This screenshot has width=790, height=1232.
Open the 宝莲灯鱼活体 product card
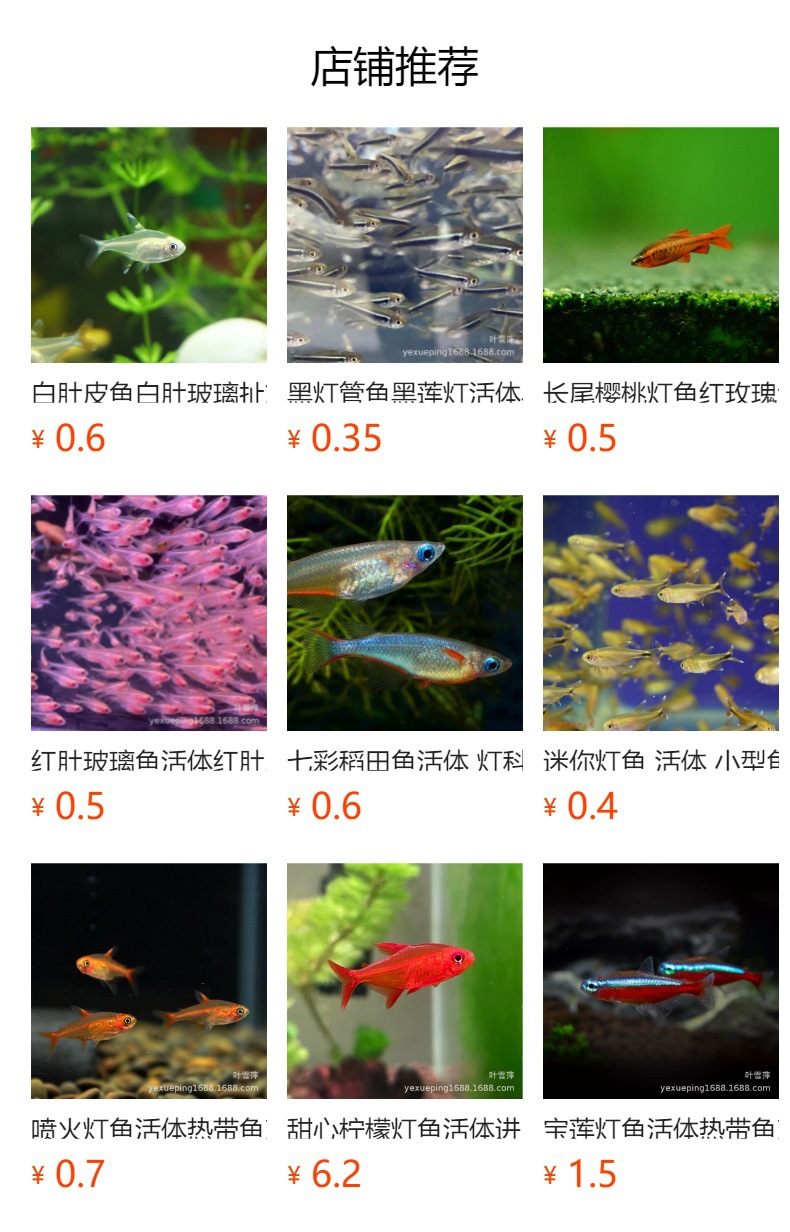click(x=660, y=981)
